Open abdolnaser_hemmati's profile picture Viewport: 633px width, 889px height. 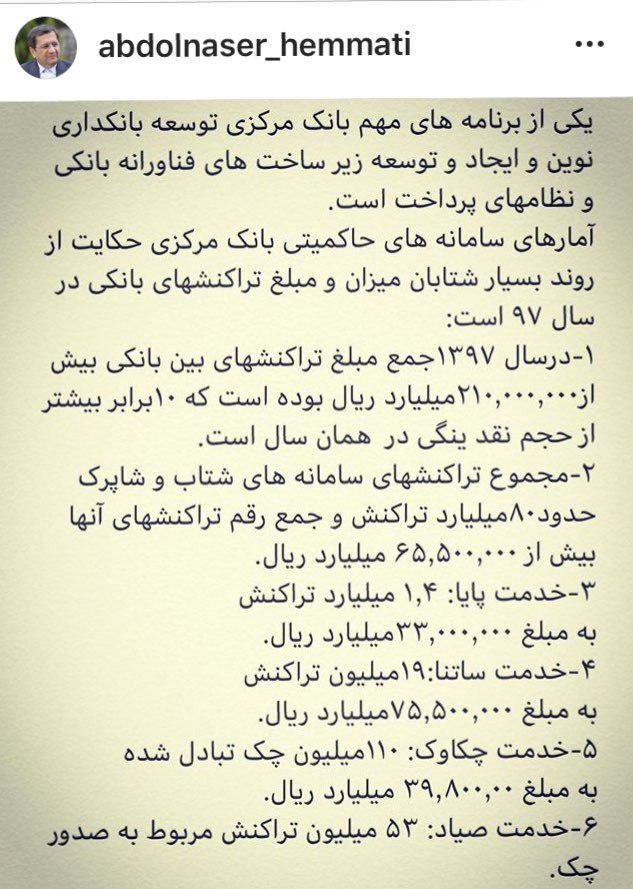click(x=46, y=48)
